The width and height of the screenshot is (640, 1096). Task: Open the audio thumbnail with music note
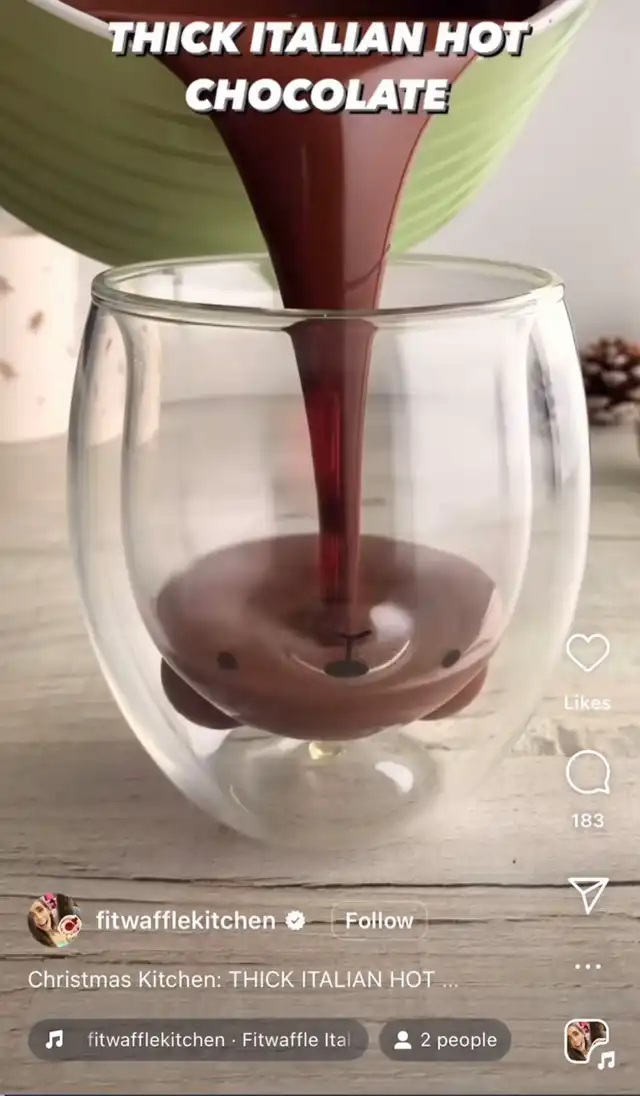tap(587, 1042)
